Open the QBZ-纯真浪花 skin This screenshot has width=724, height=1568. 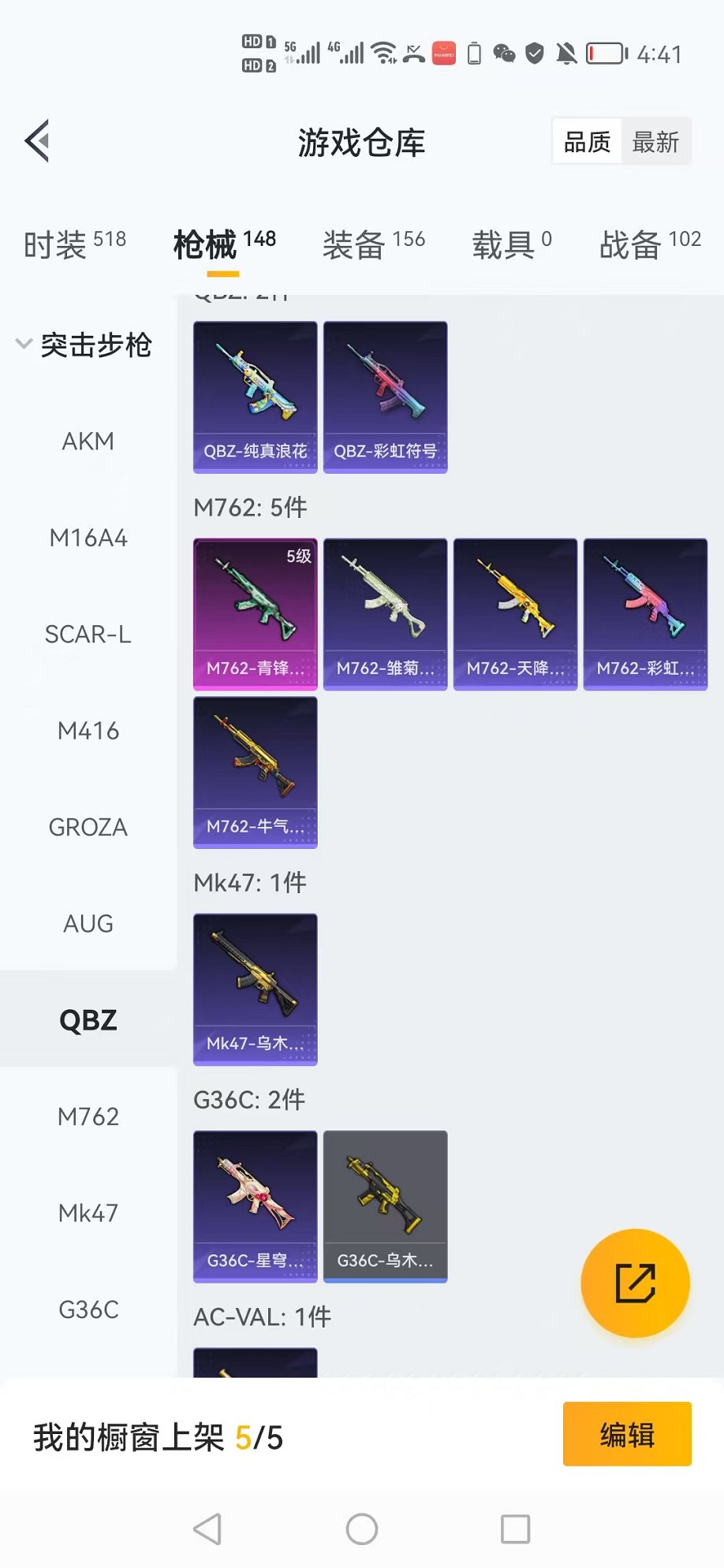tap(255, 397)
